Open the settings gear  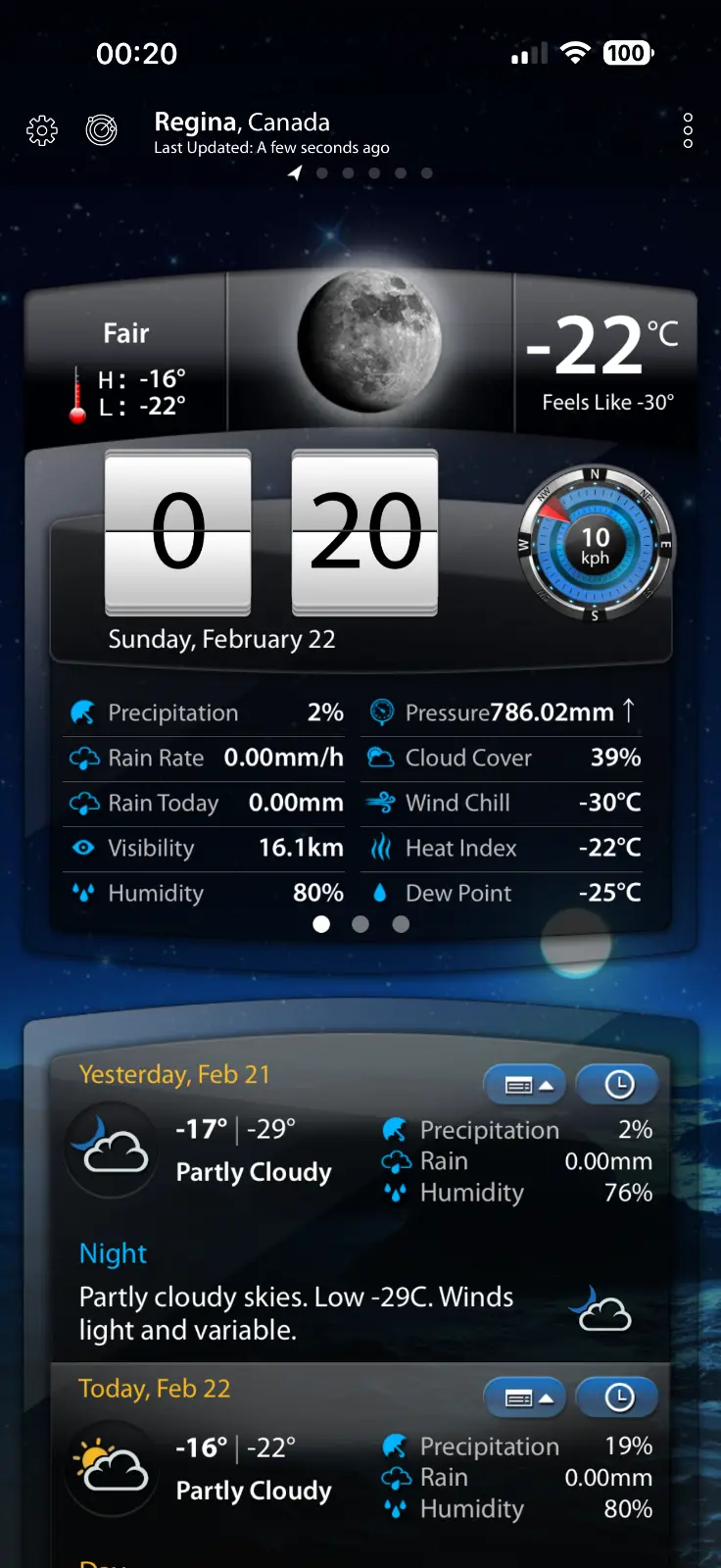(x=42, y=130)
